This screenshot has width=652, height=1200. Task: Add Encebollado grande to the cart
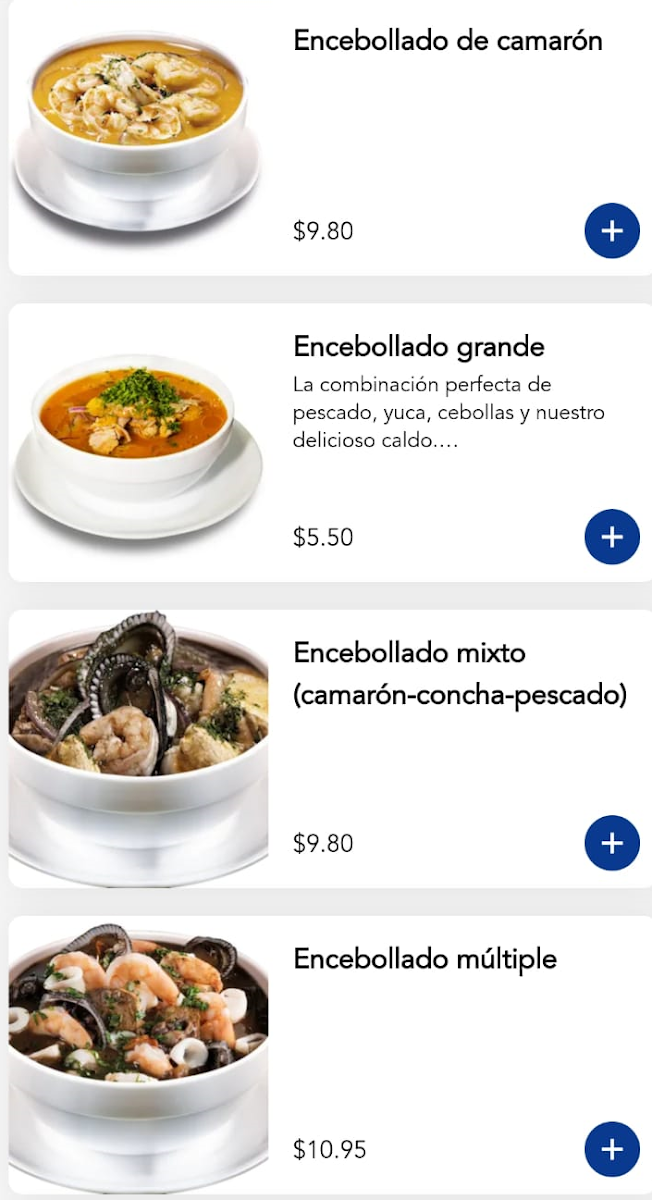pyautogui.click(x=611, y=537)
